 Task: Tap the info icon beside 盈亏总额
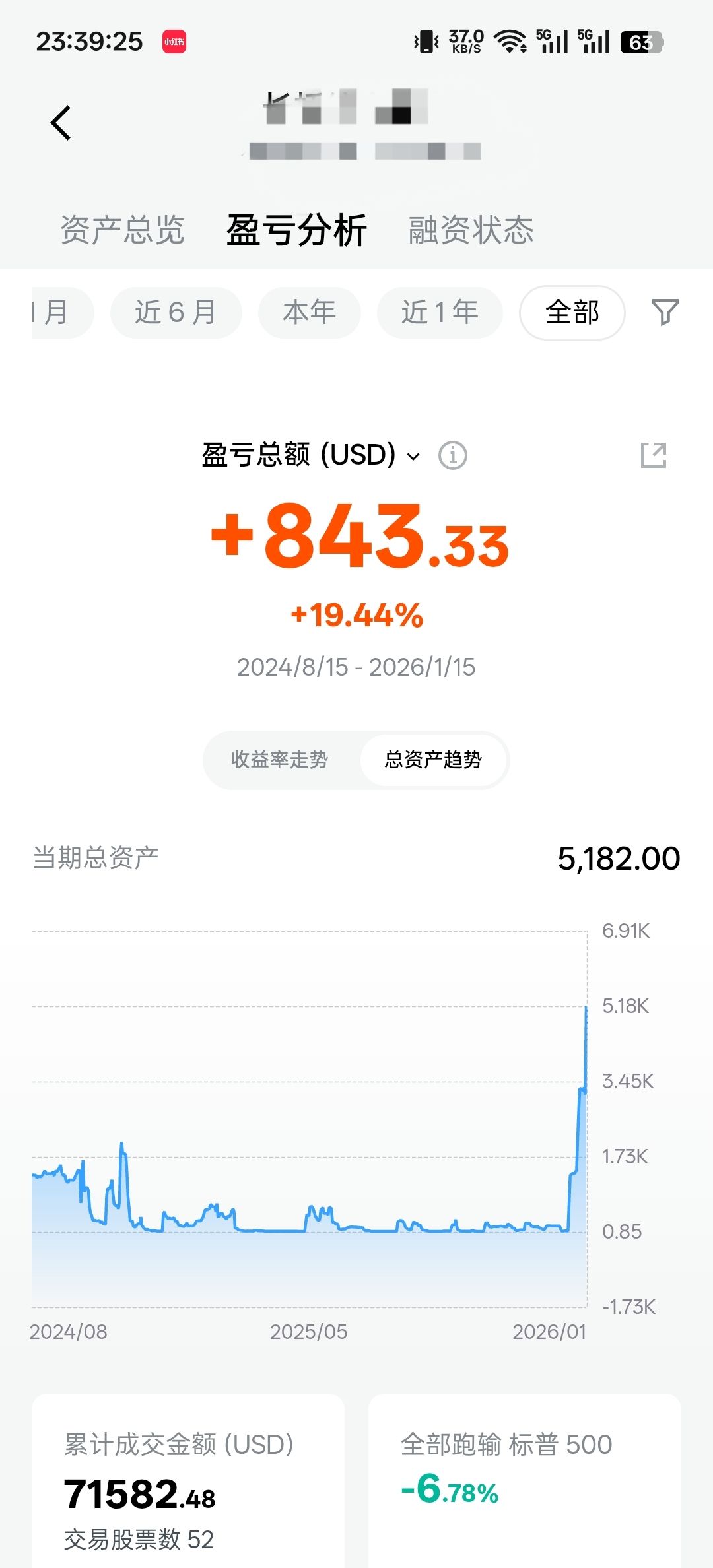click(453, 455)
